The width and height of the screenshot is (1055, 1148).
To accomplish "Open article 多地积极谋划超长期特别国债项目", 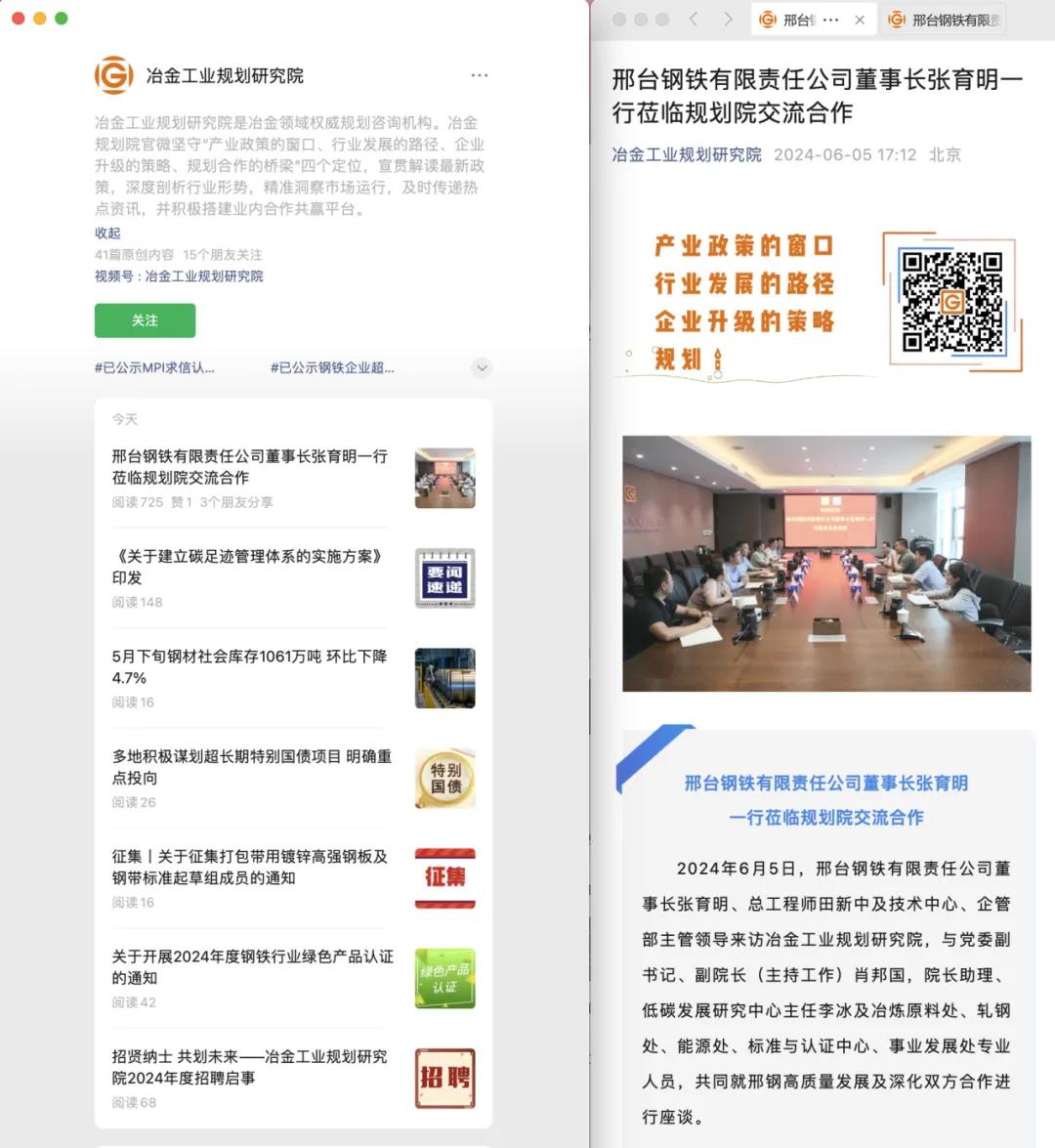I will [251, 767].
